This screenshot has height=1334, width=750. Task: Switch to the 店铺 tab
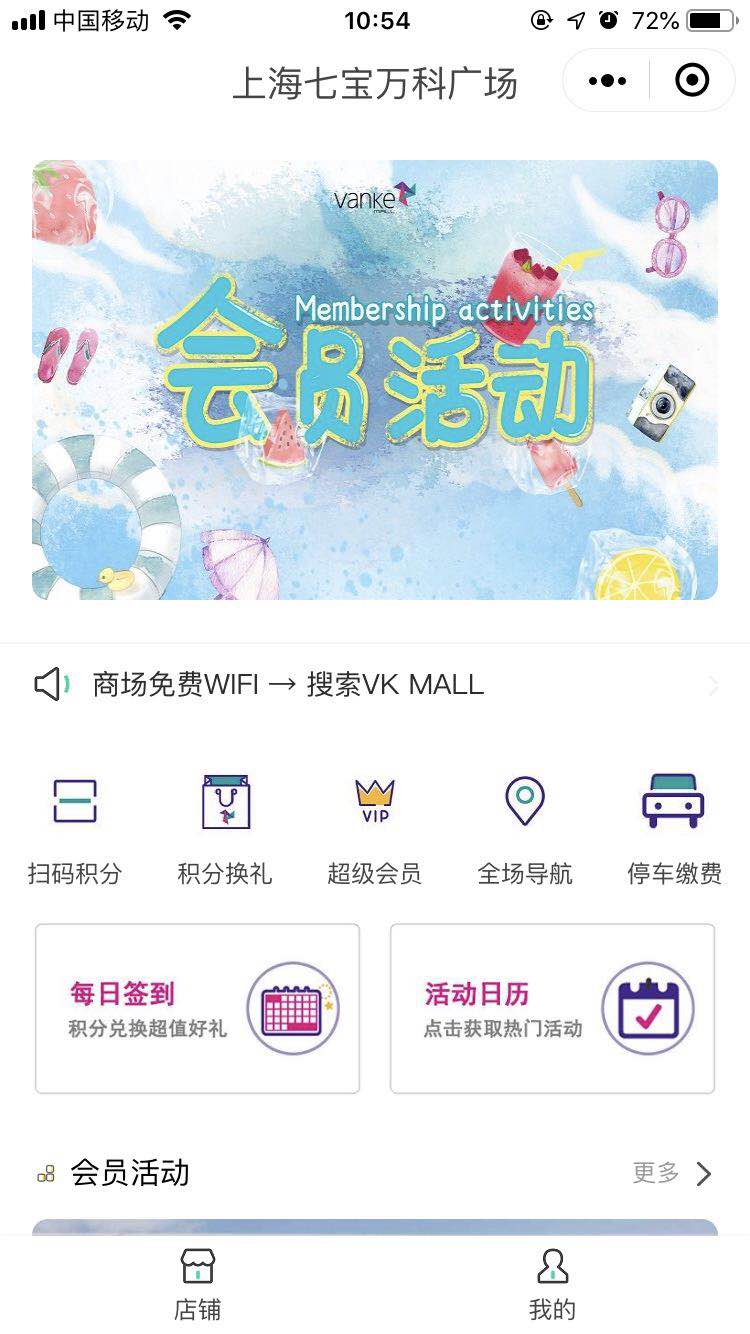click(x=197, y=1285)
